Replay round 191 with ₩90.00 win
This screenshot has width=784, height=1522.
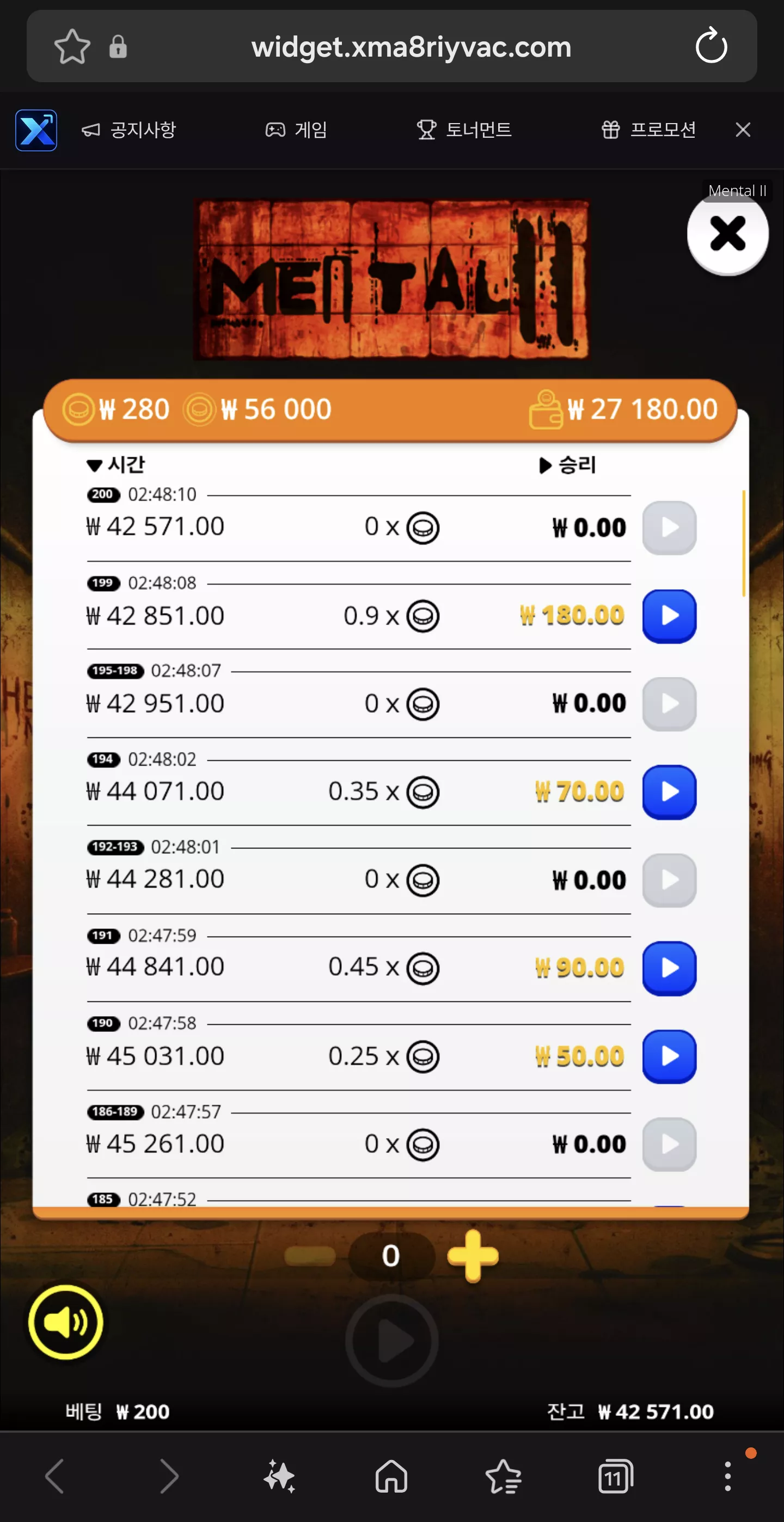[669, 968]
